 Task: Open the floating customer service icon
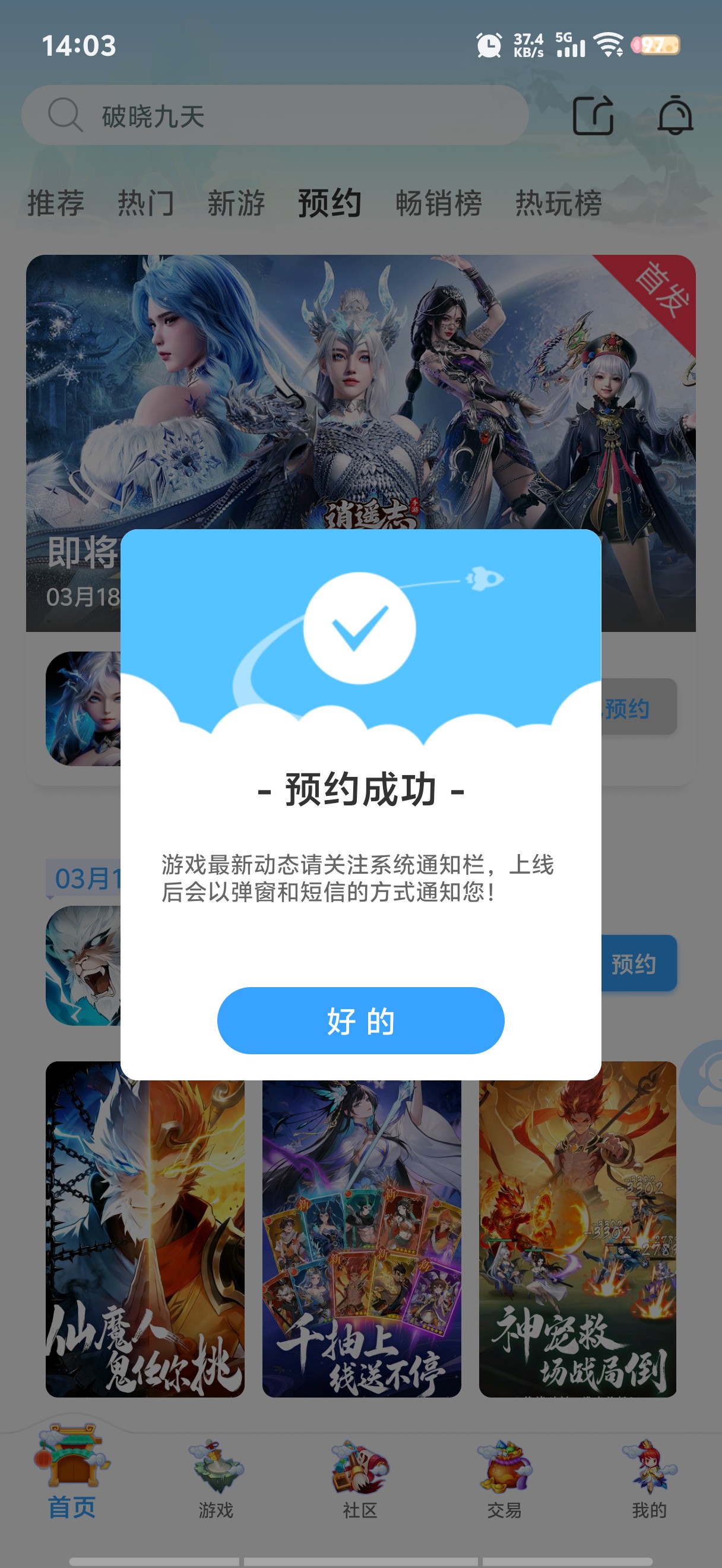pos(704,1082)
